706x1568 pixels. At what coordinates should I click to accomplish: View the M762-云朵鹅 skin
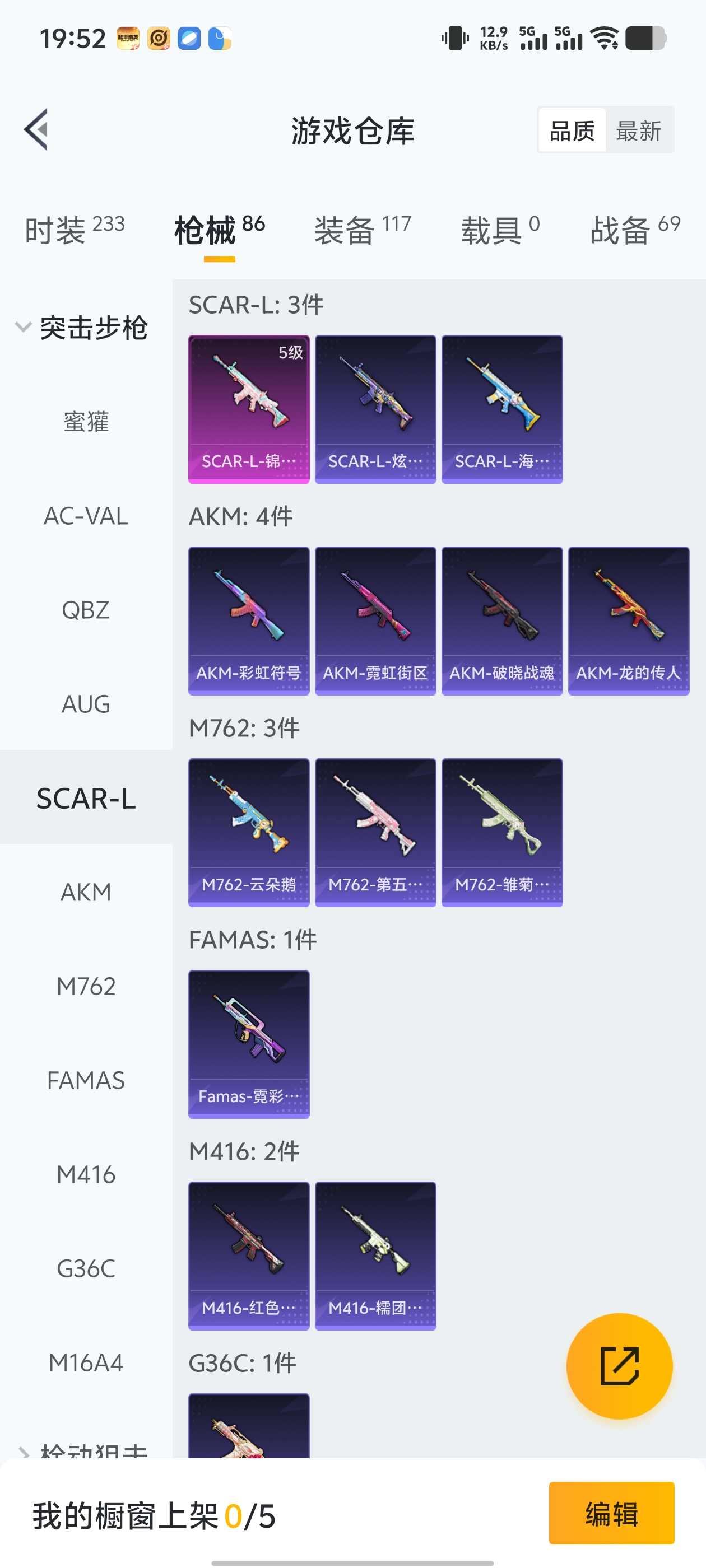(x=249, y=832)
